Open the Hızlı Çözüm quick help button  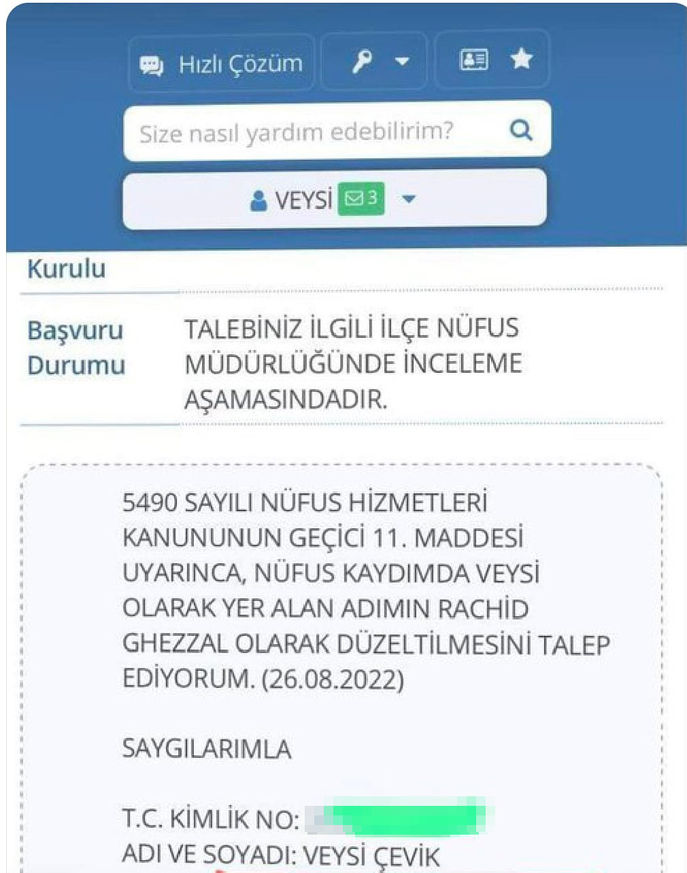point(221,64)
